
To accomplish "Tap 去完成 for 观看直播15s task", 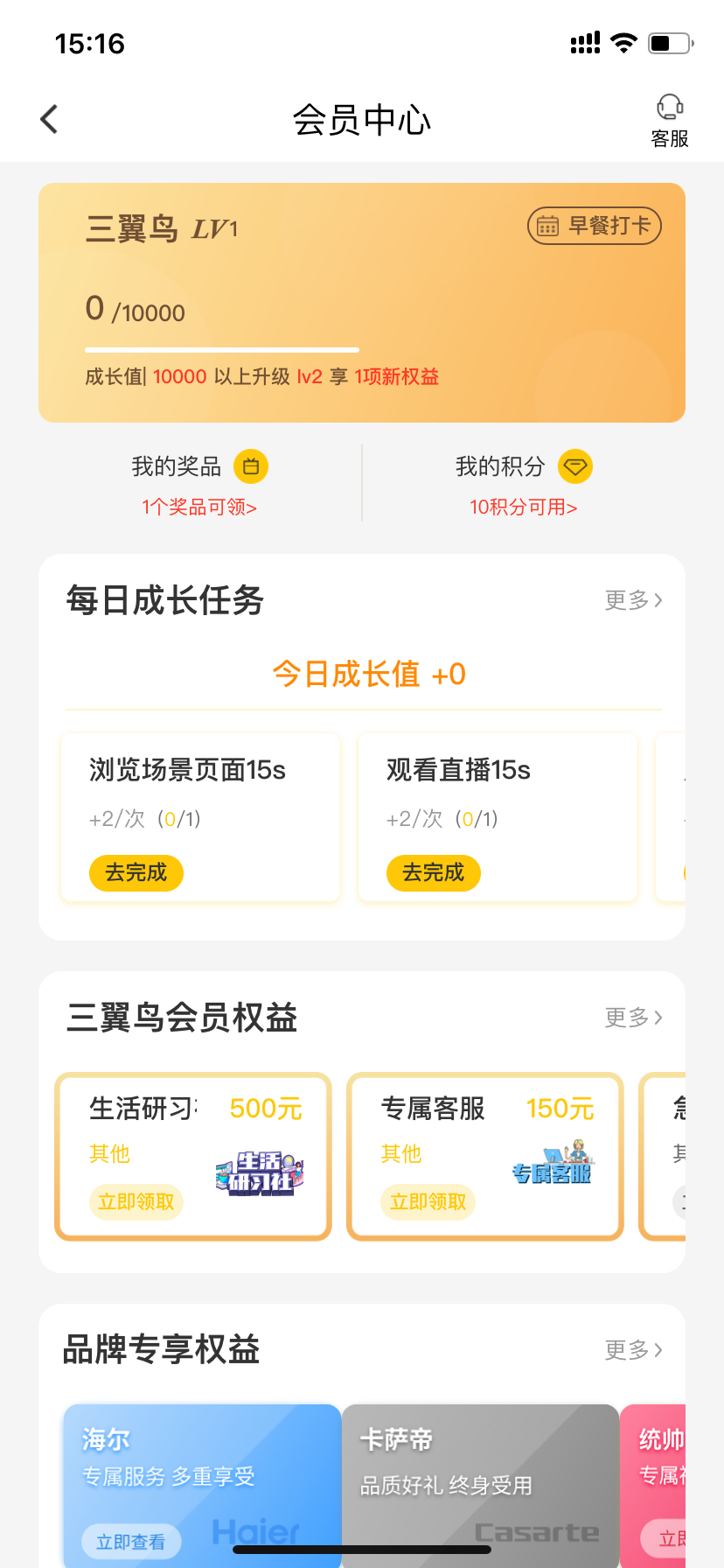I will click(433, 872).
